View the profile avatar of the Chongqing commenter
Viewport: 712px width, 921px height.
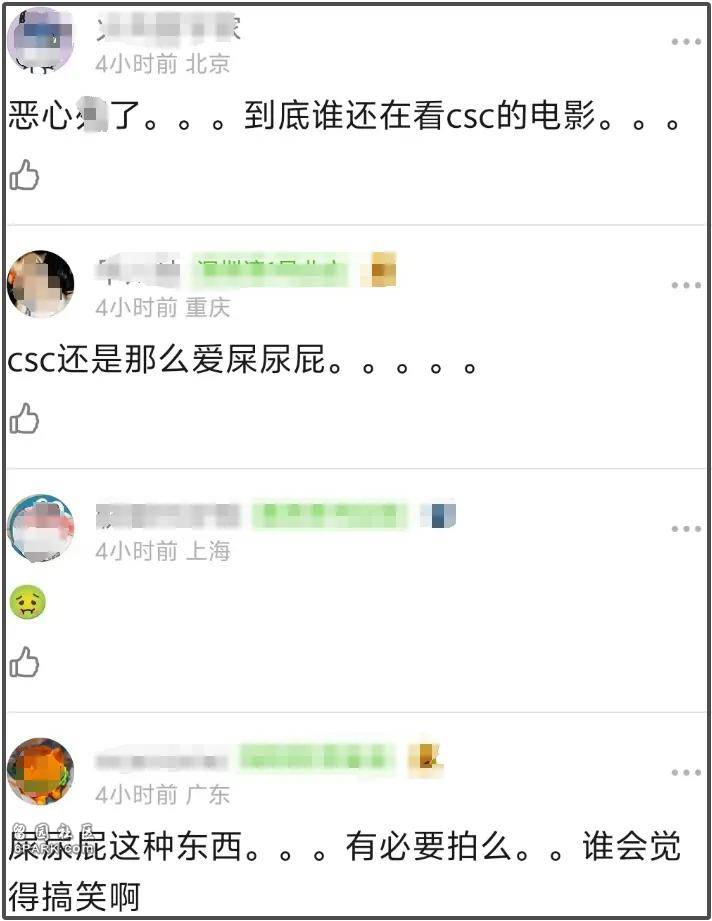click(40, 284)
